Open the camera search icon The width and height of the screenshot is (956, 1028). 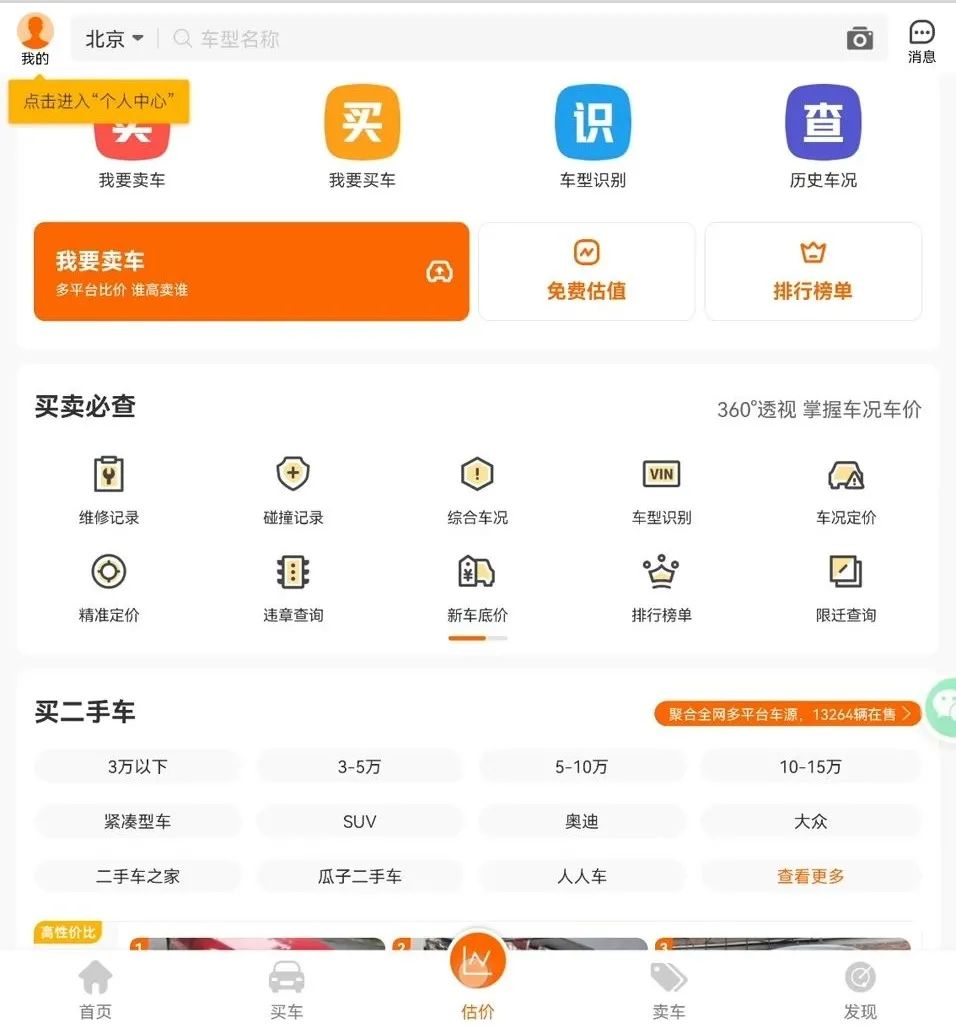(x=858, y=39)
